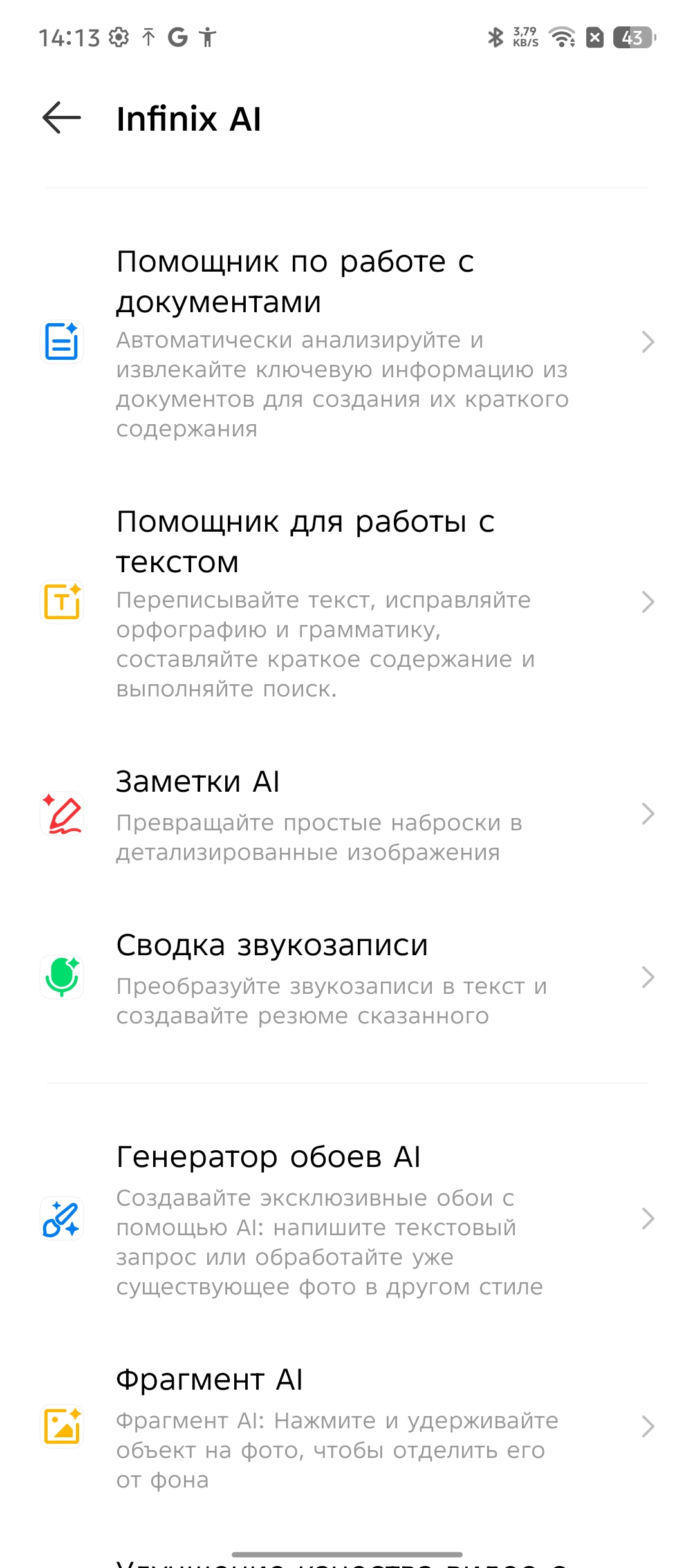Select Сводка звукозаписи option
695x1568 pixels.
[347, 978]
